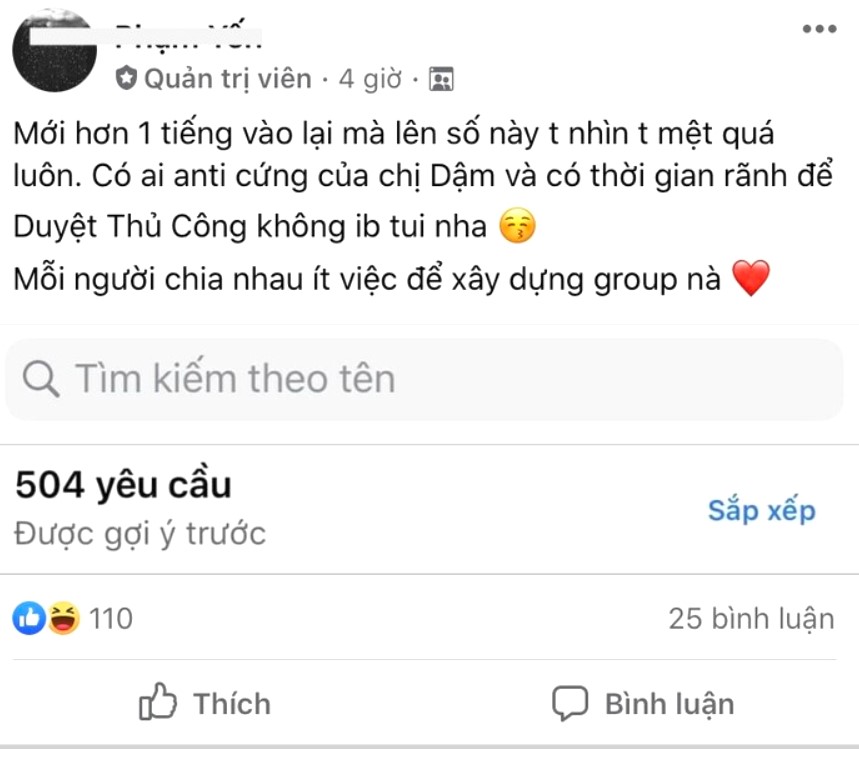Like the post with Thích
859x758 pixels.
coord(205,704)
